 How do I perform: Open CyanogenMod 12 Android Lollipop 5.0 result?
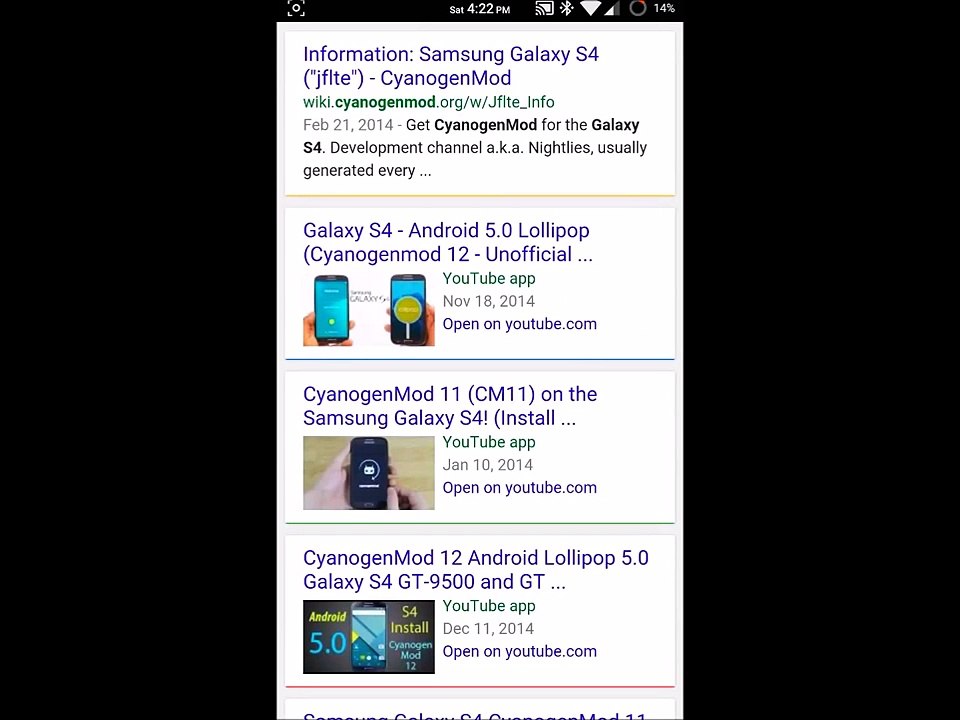tap(476, 569)
